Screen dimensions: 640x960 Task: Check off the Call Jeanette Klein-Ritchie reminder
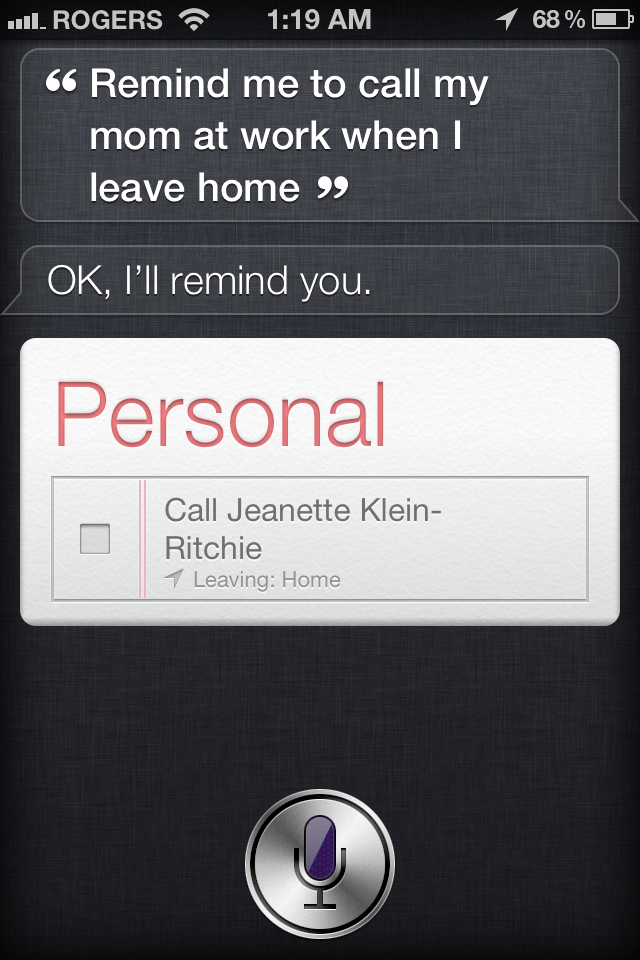click(95, 539)
